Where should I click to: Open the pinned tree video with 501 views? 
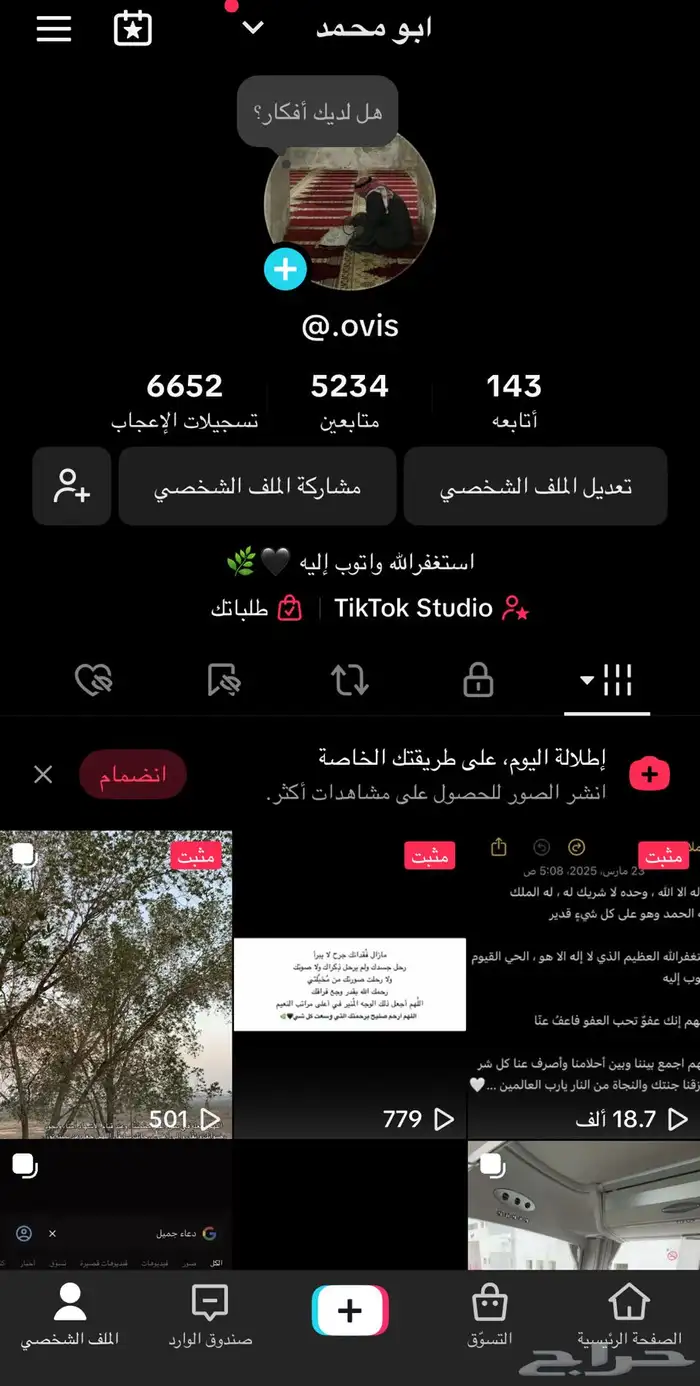click(116, 985)
